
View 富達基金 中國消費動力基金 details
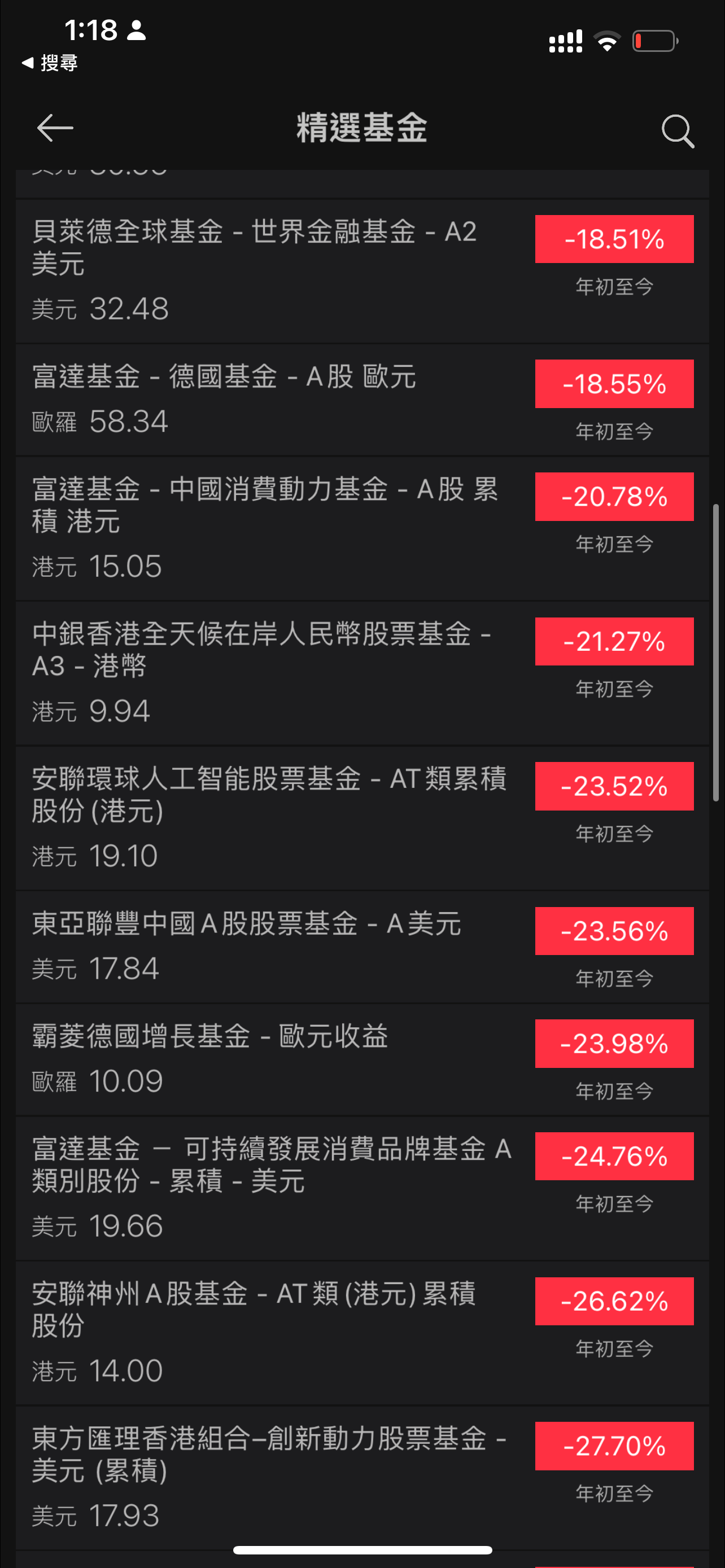tap(362, 529)
